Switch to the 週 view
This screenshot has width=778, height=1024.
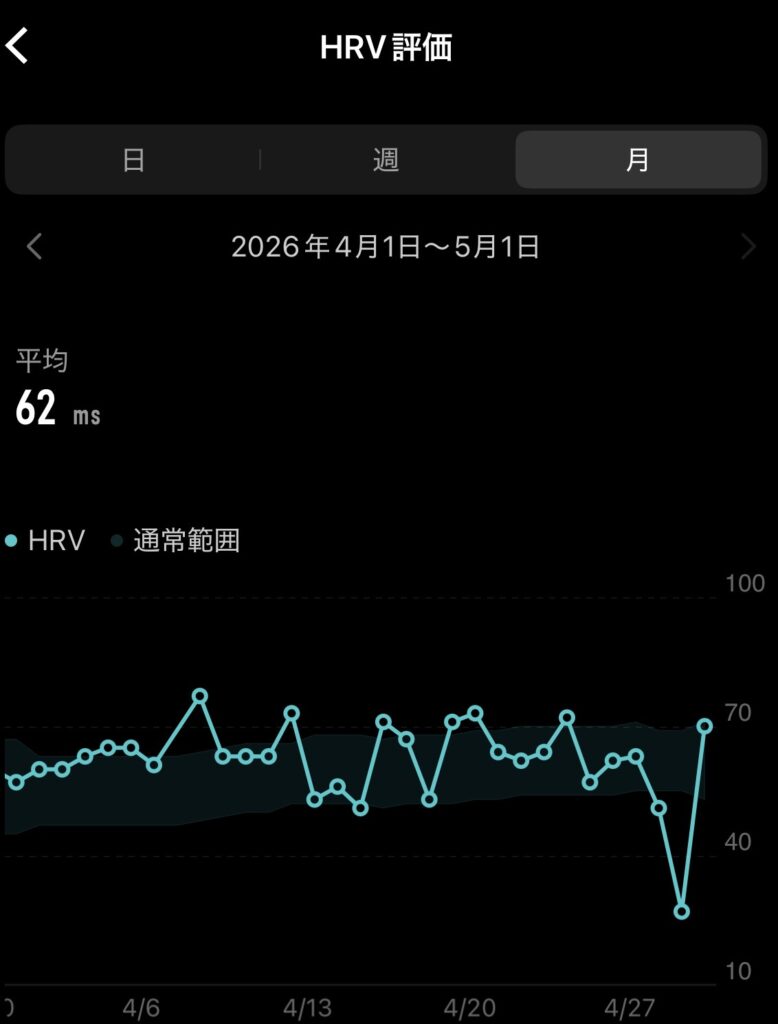click(x=386, y=159)
